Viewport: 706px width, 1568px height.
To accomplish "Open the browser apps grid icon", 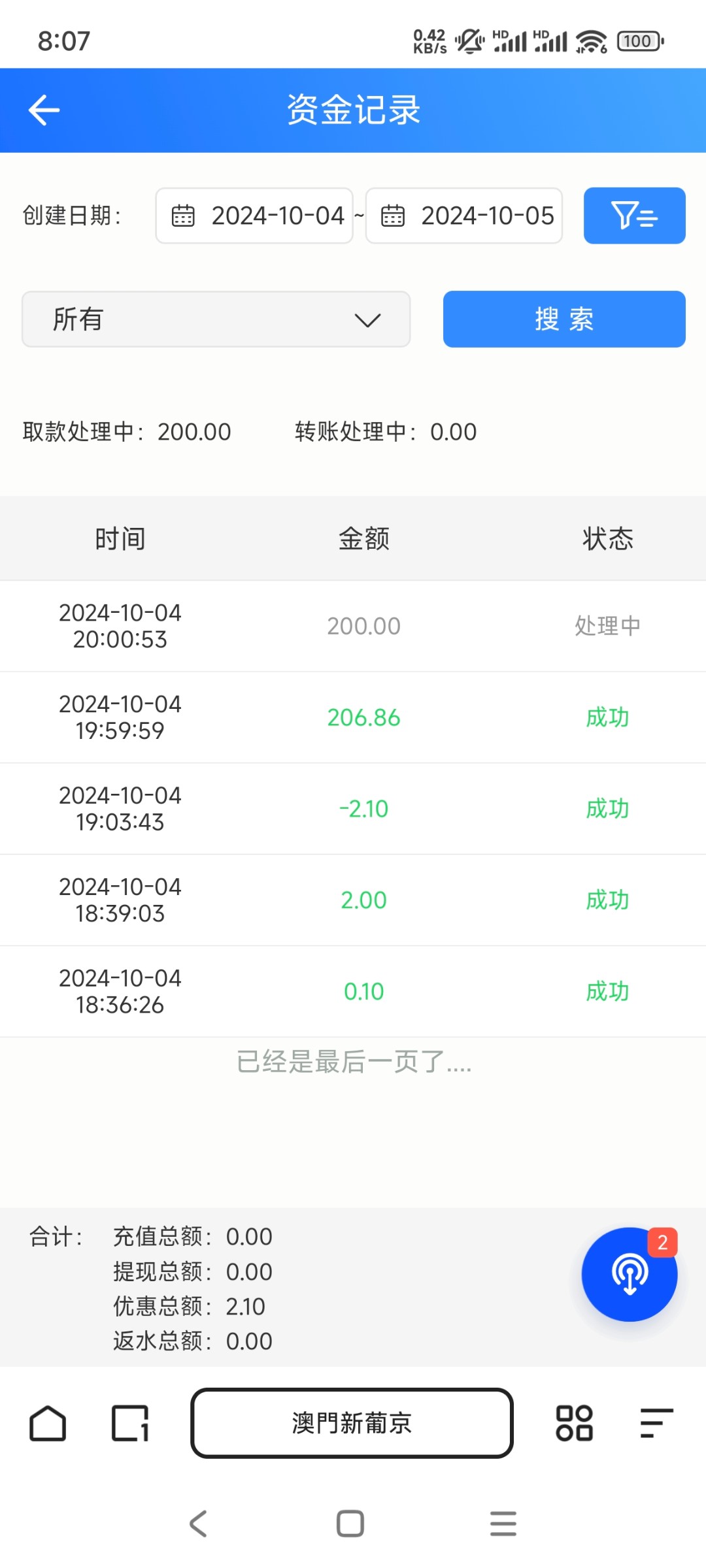I will coord(574,1423).
